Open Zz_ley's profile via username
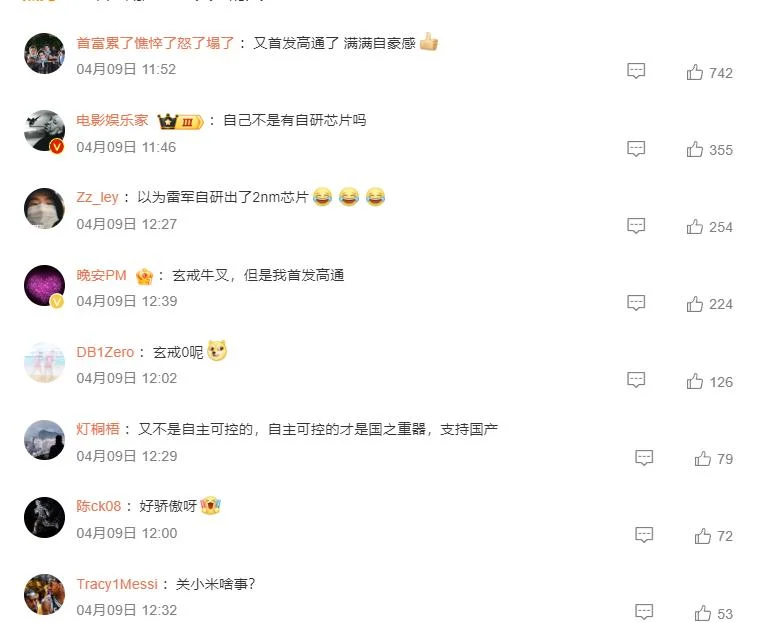This screenshot has width=759, height=623. click(x=97, y=197)
